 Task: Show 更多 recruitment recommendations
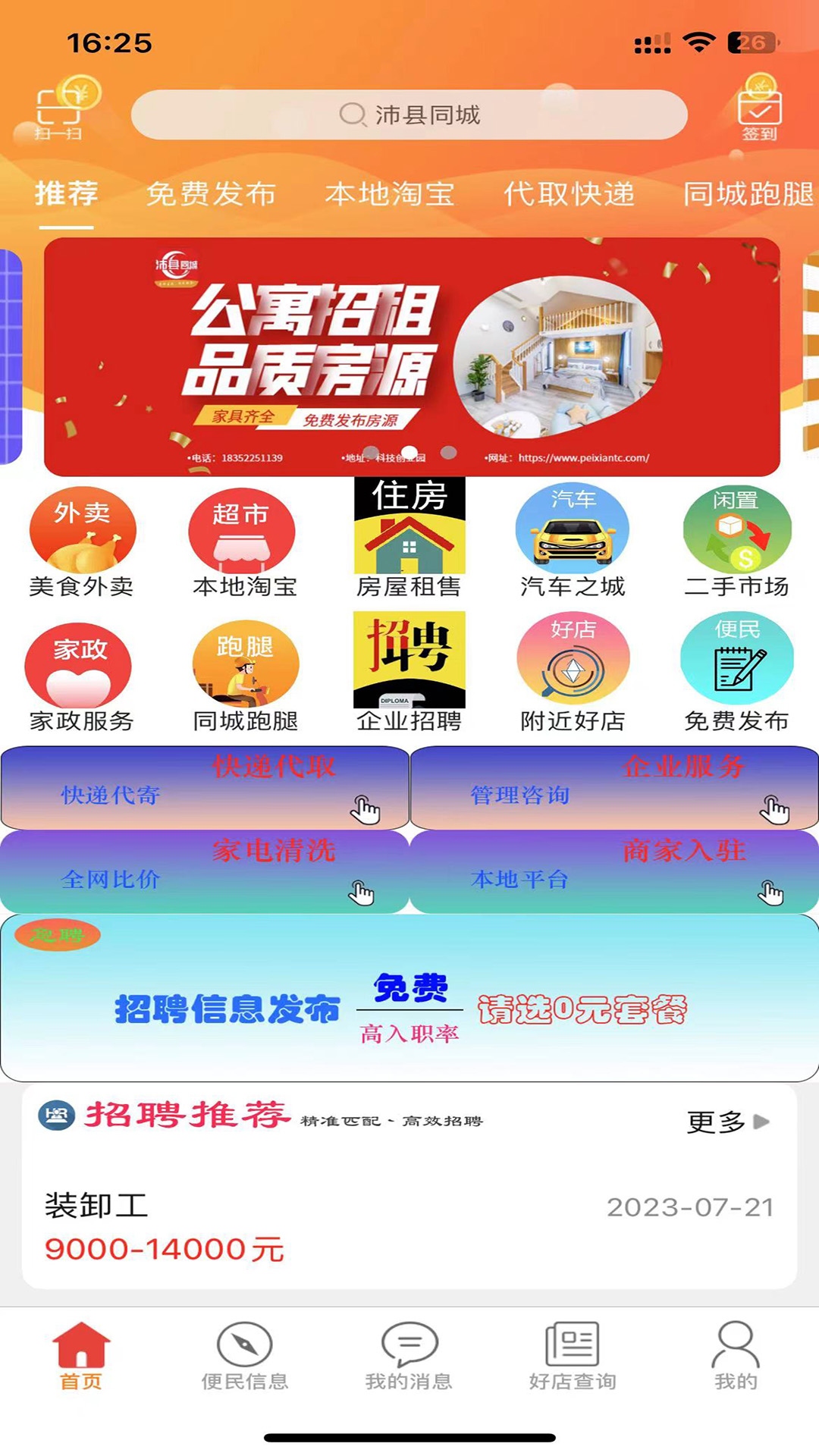click(x=728, y=1122)
